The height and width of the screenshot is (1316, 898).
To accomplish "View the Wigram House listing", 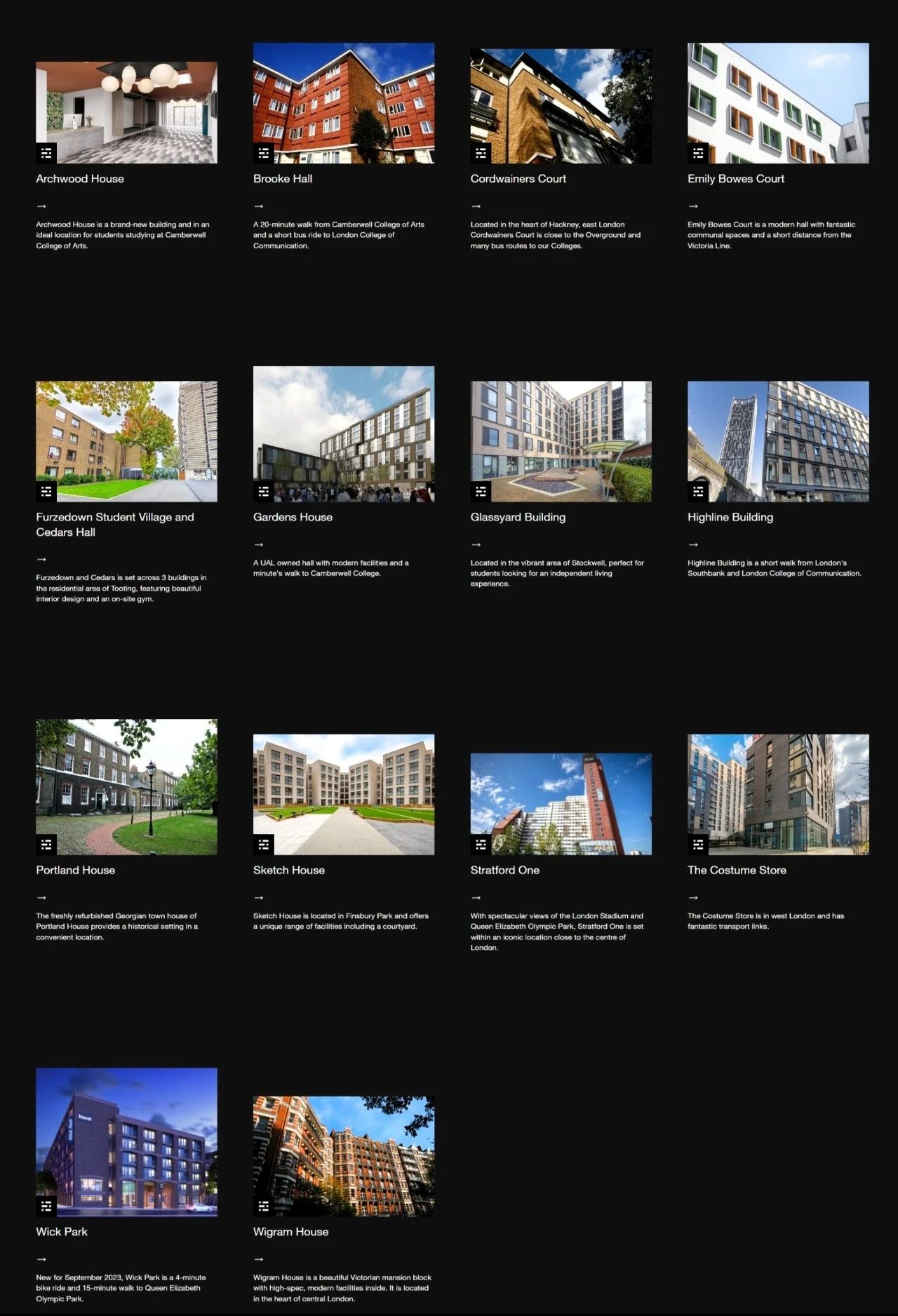I will coord(290,1231).
